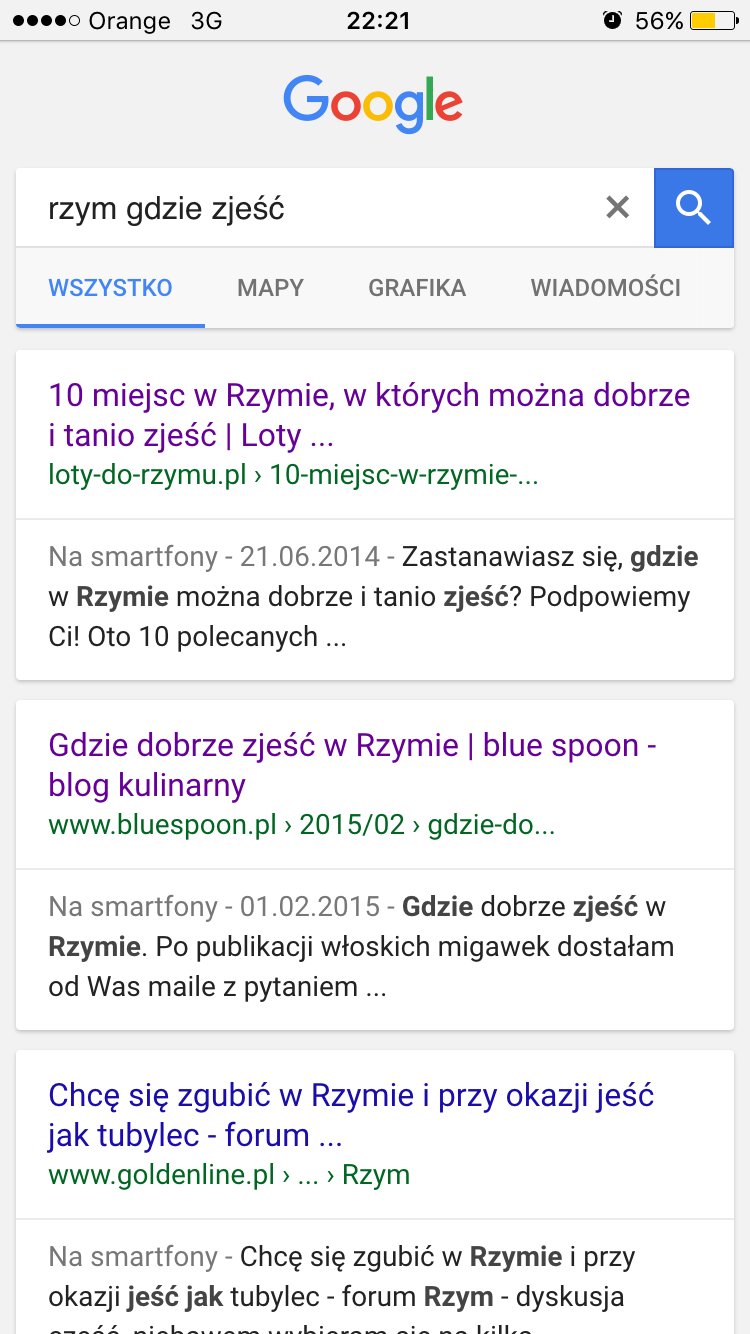Tap the Google logo to go home
This screenshot has height=1334, width=750.
373,103
